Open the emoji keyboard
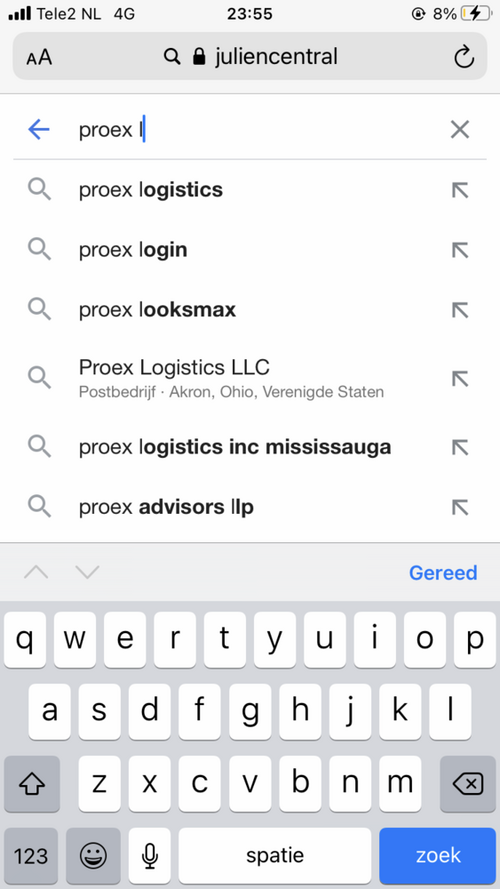 pos(93,855)
